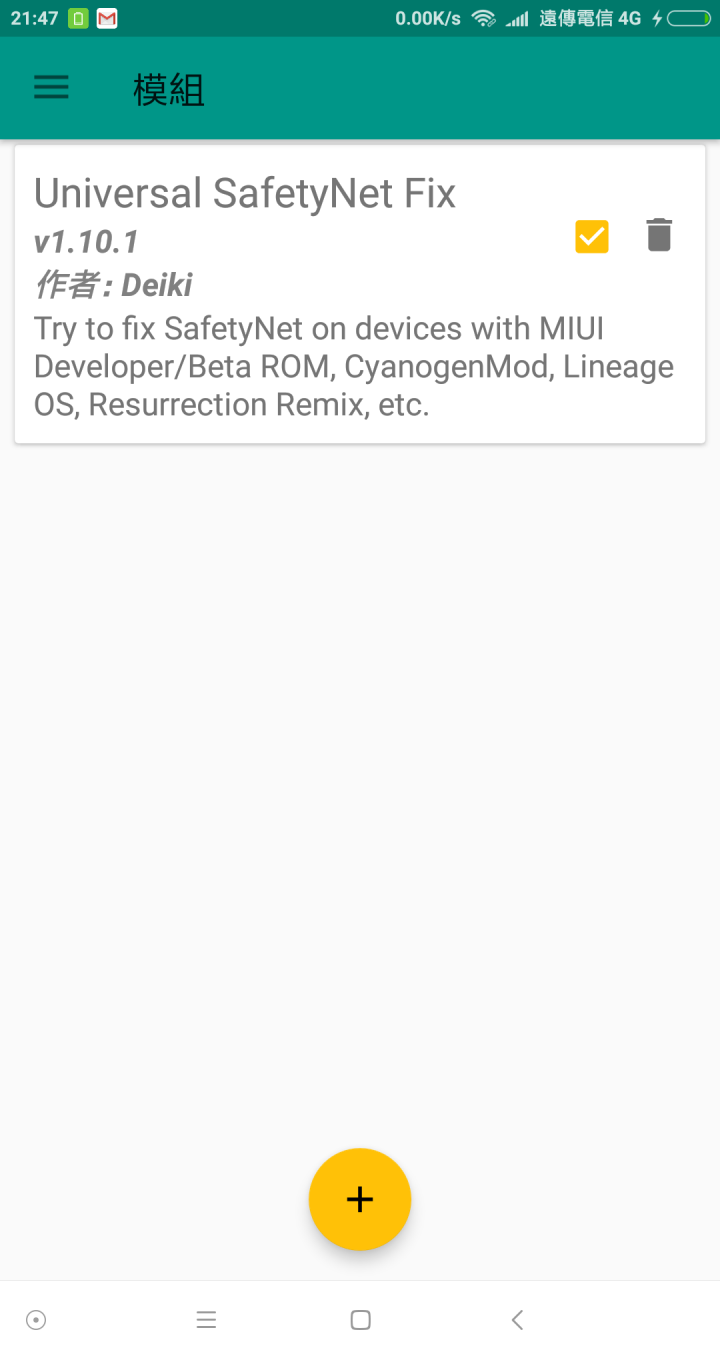720x1360 pixels.
Task: Open the hamburger drawer menu
Action: click(x=51, y=88)
